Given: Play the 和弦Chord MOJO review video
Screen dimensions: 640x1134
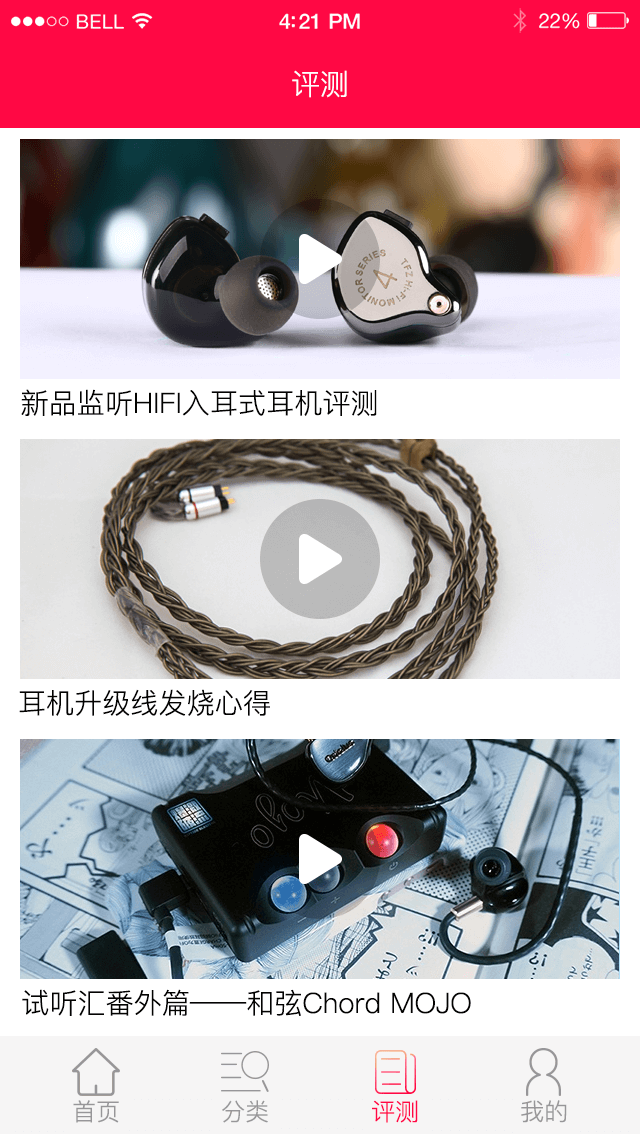Looking at the screenshot, I should tap(320, 859).
